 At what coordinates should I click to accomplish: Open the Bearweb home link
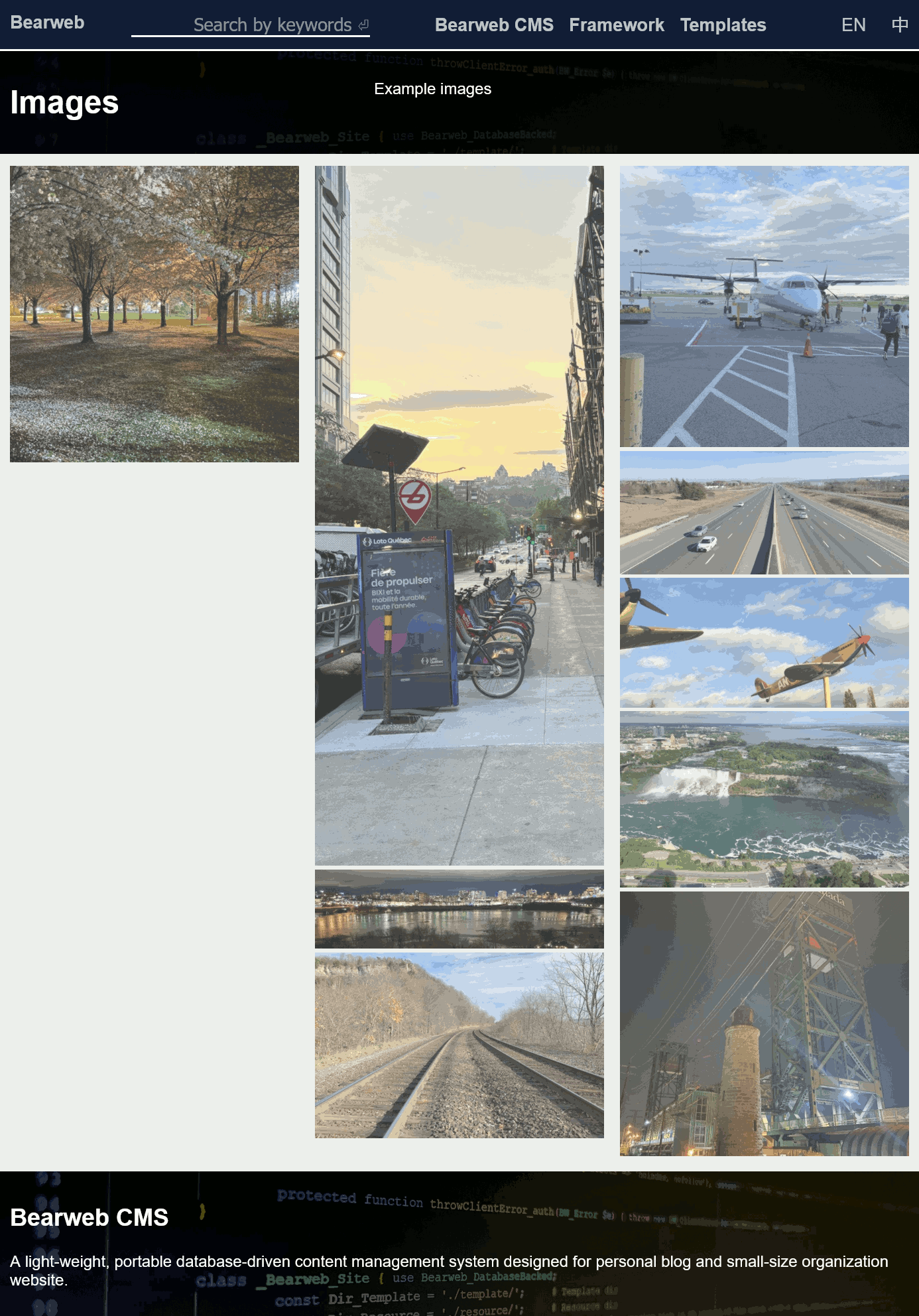(47, 23)
